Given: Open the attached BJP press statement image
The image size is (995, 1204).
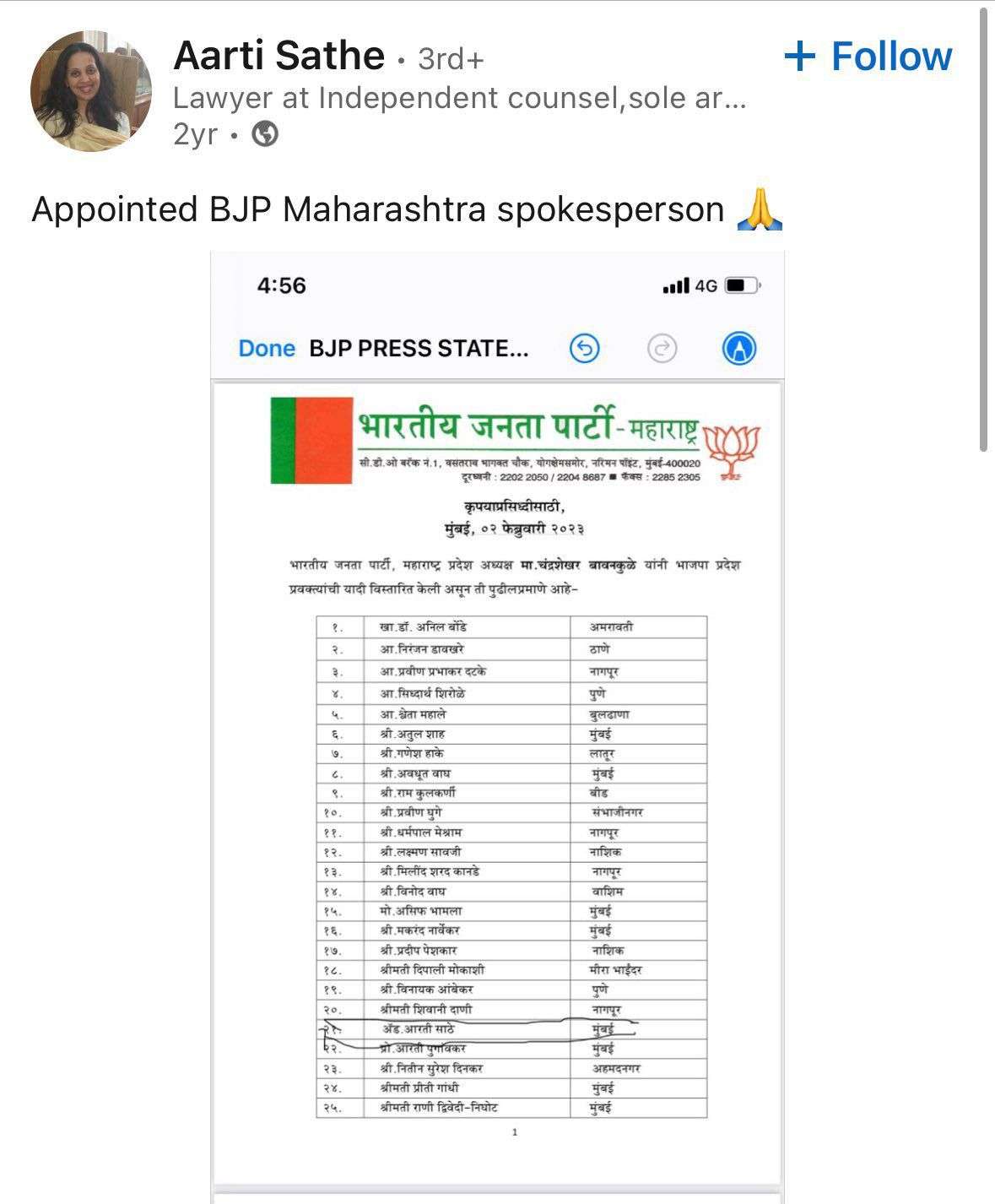Looking at the screenshot, I should [x=497, y=726].
